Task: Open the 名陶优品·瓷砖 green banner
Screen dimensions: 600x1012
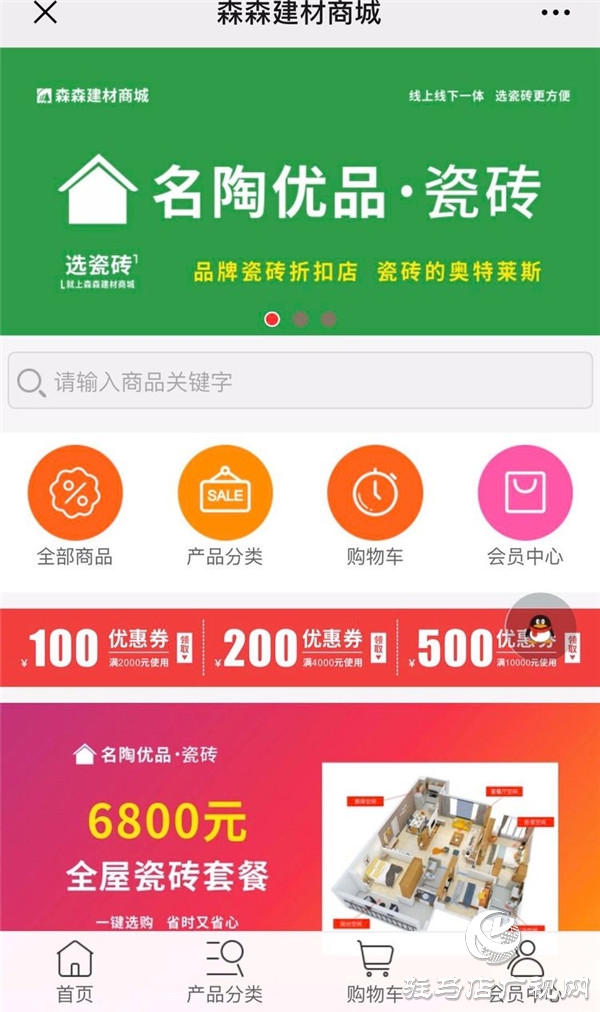Action: [x=300, y=190]
